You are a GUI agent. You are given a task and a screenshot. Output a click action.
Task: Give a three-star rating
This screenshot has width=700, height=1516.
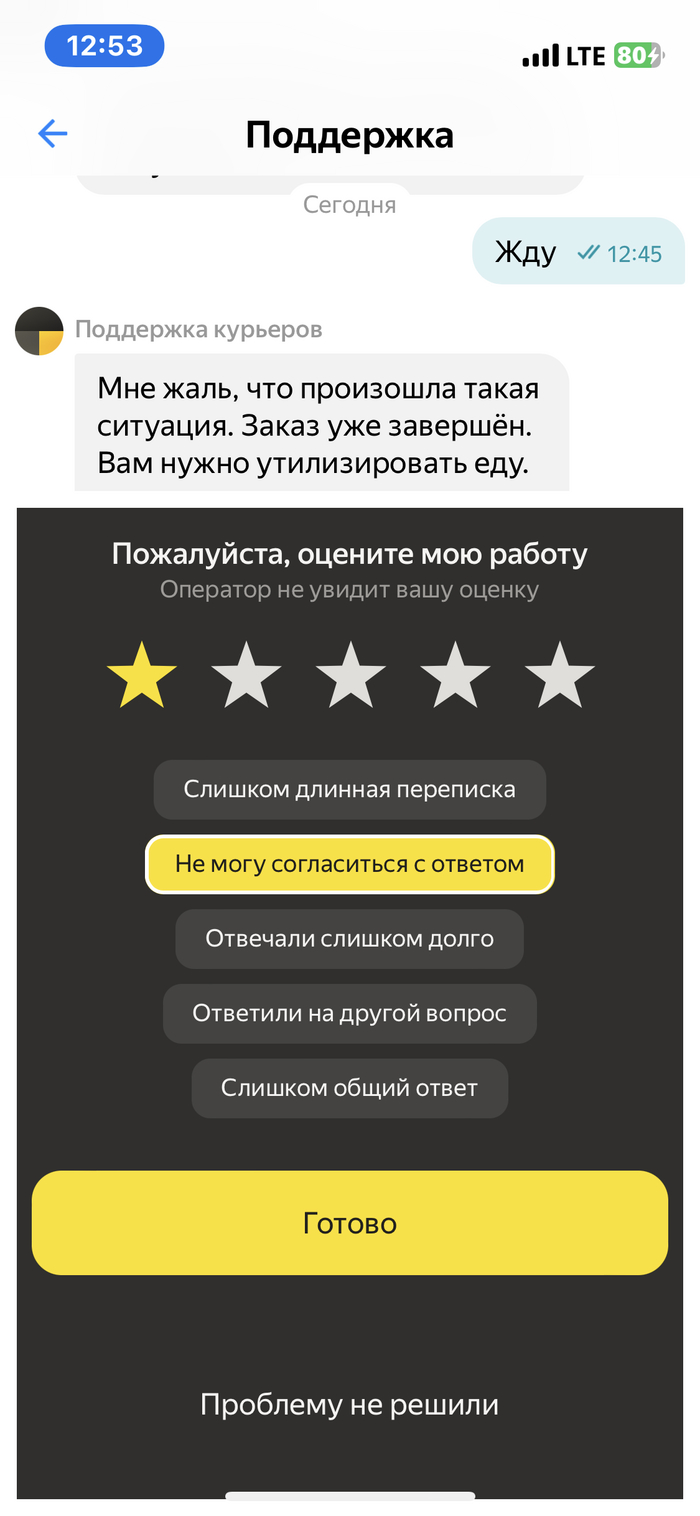(351, 676)
